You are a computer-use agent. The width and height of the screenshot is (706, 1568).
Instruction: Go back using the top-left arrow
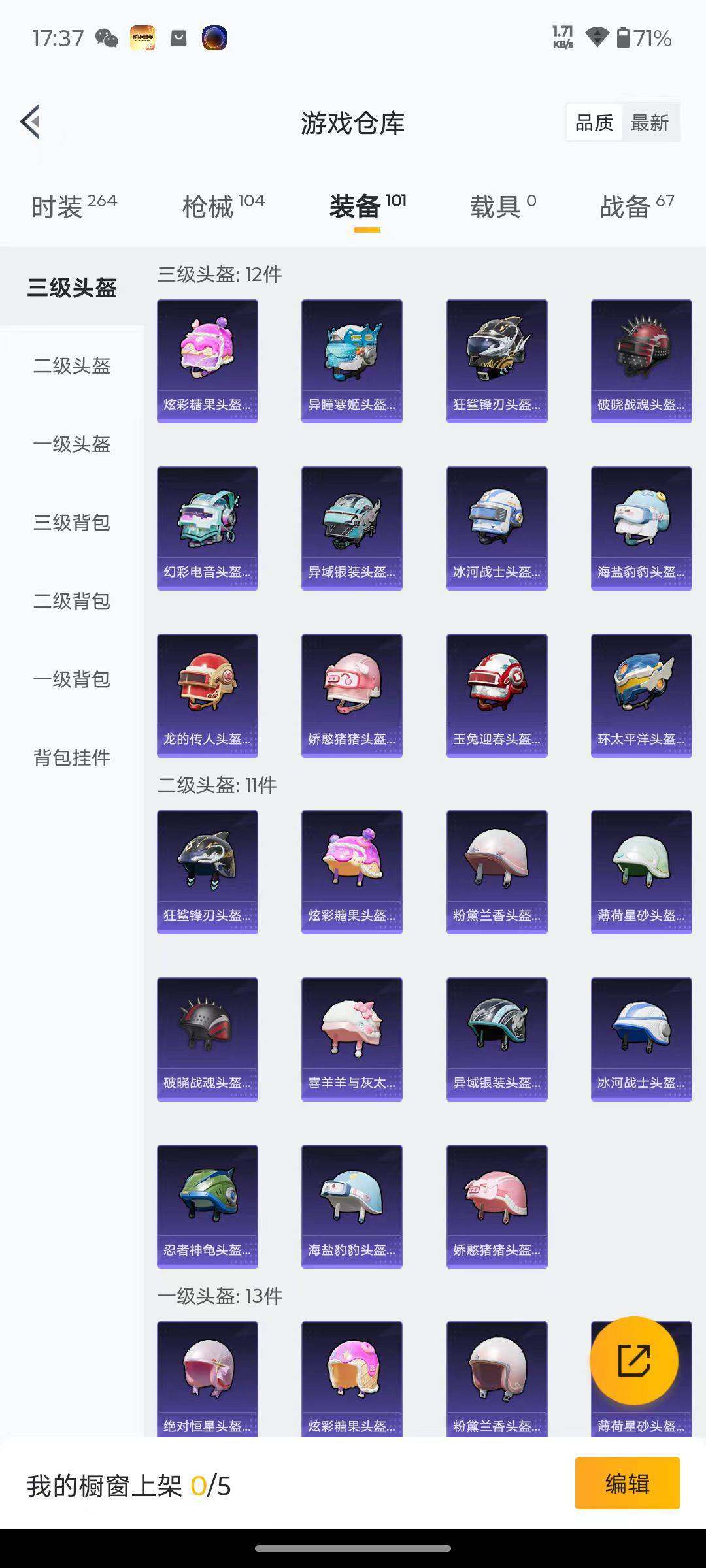31,122
